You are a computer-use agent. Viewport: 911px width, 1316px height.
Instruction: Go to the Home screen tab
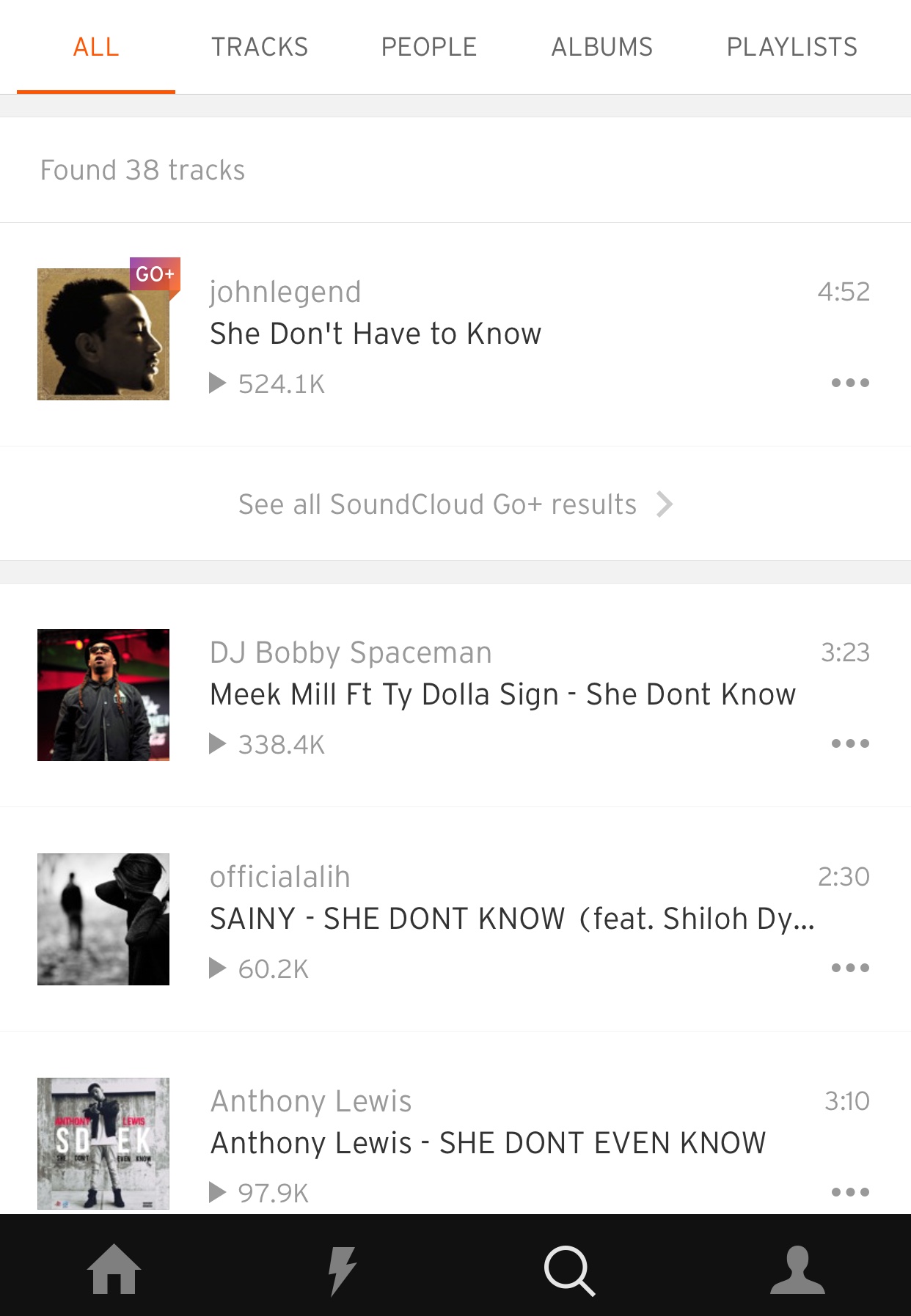[x=114, y=1269]
